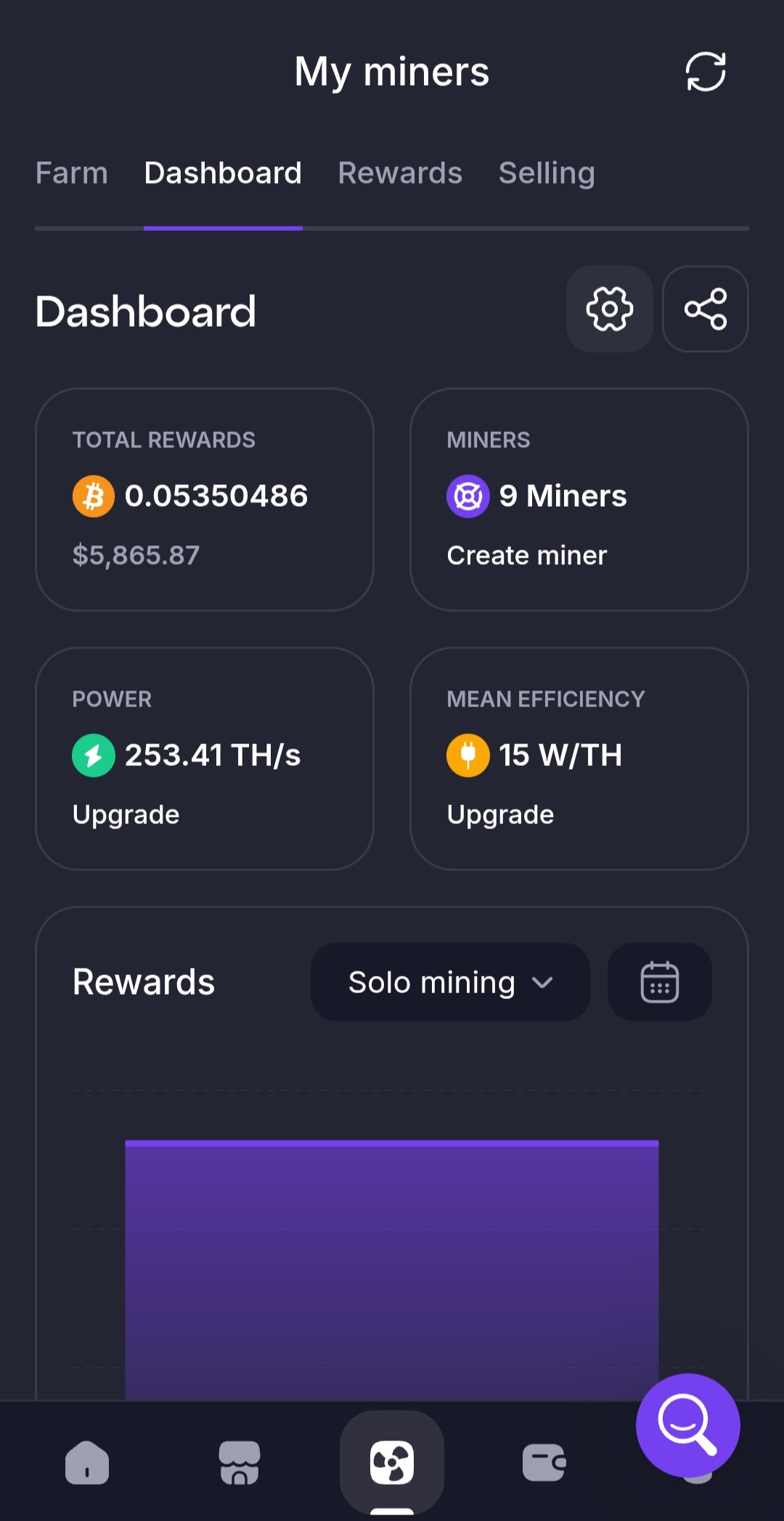Refresh the My miners page

706,71
